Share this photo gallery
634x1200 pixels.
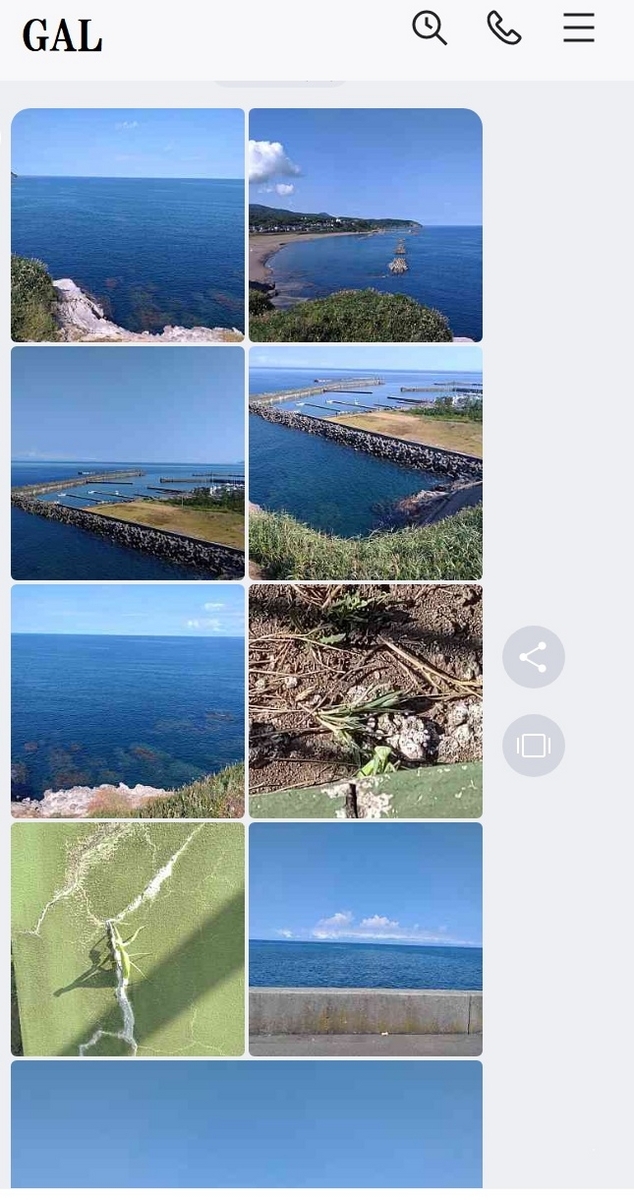(533, 657)
